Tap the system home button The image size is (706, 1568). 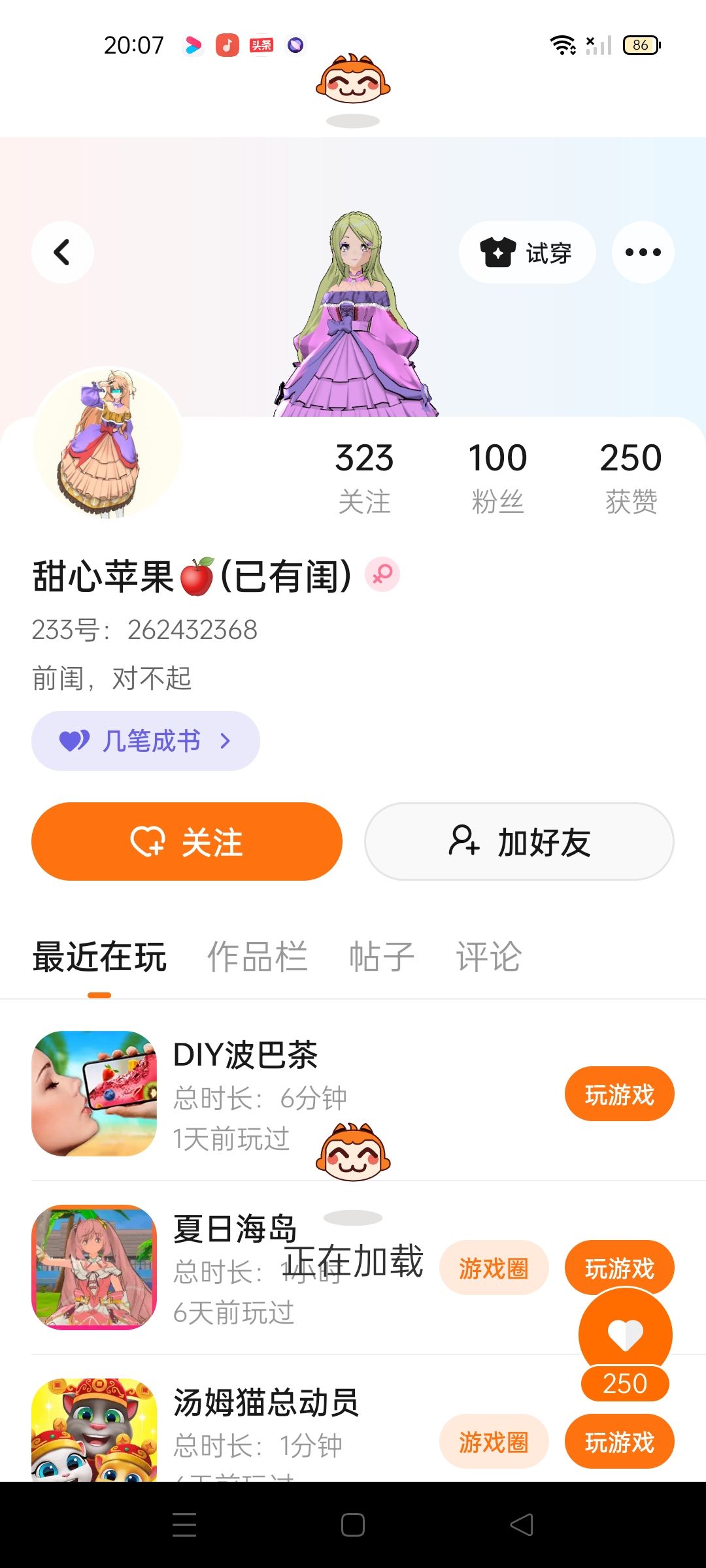pos(353,1525)
